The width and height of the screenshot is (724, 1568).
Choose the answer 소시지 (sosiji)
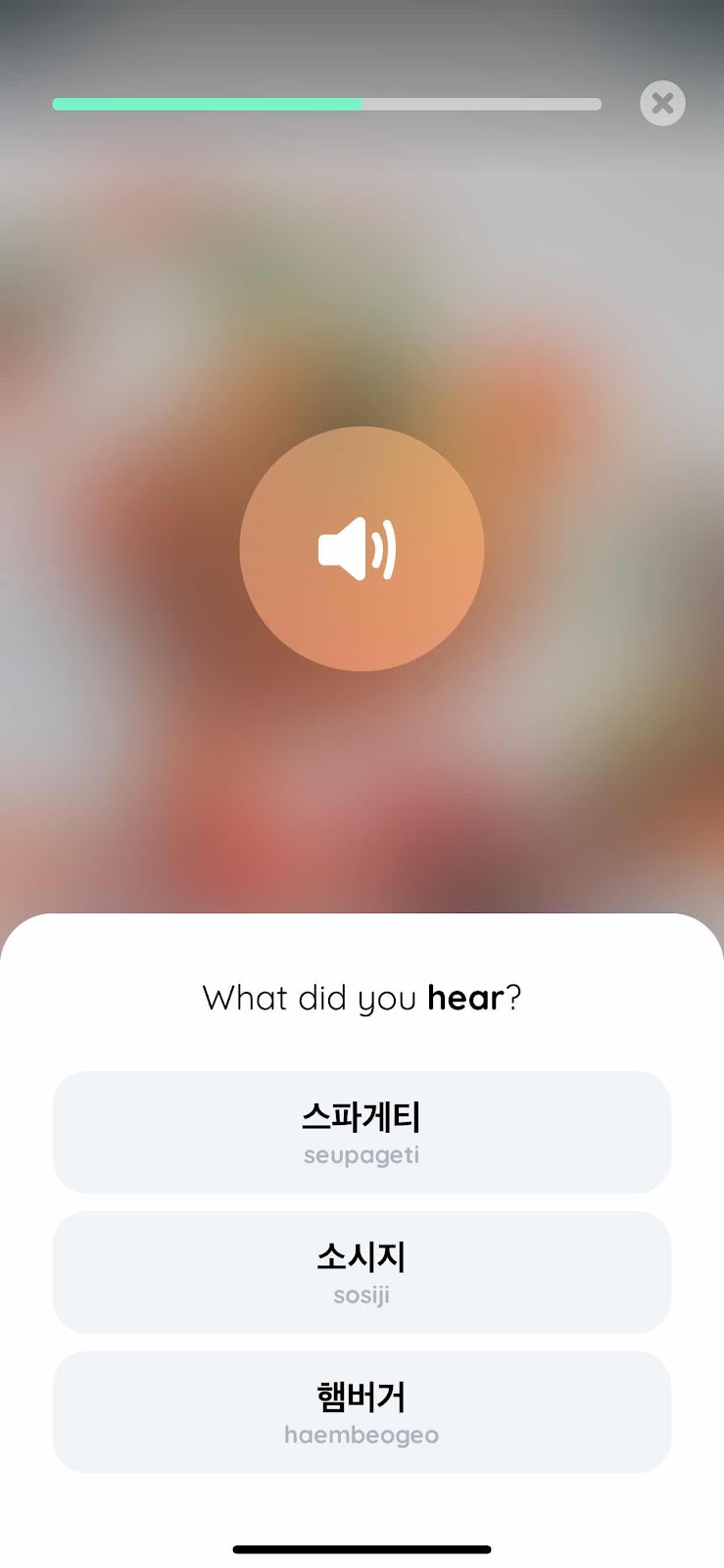tap(362, 1272)
